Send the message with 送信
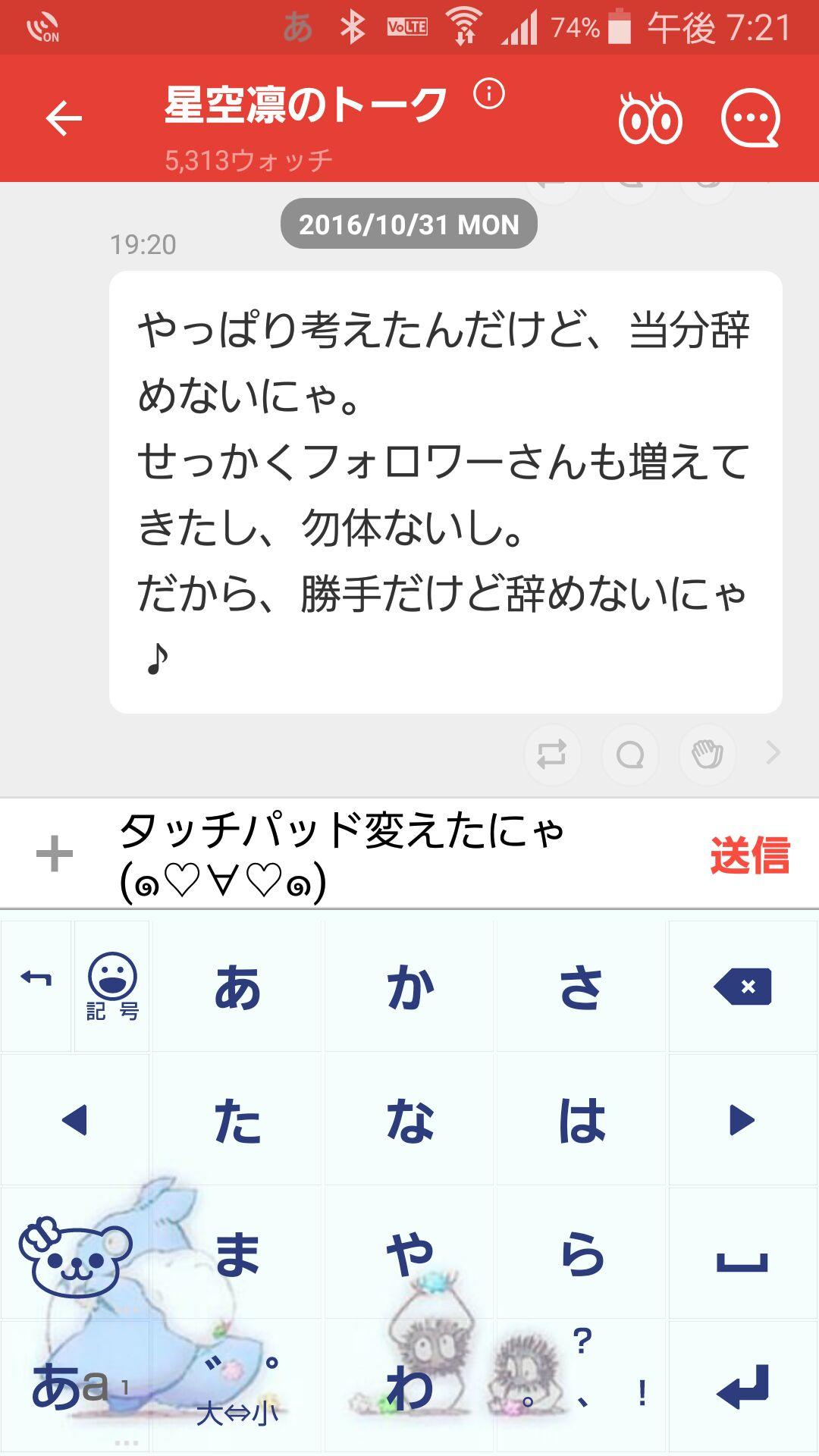This screenshot has width=819, height=1456. coord(751,855)
